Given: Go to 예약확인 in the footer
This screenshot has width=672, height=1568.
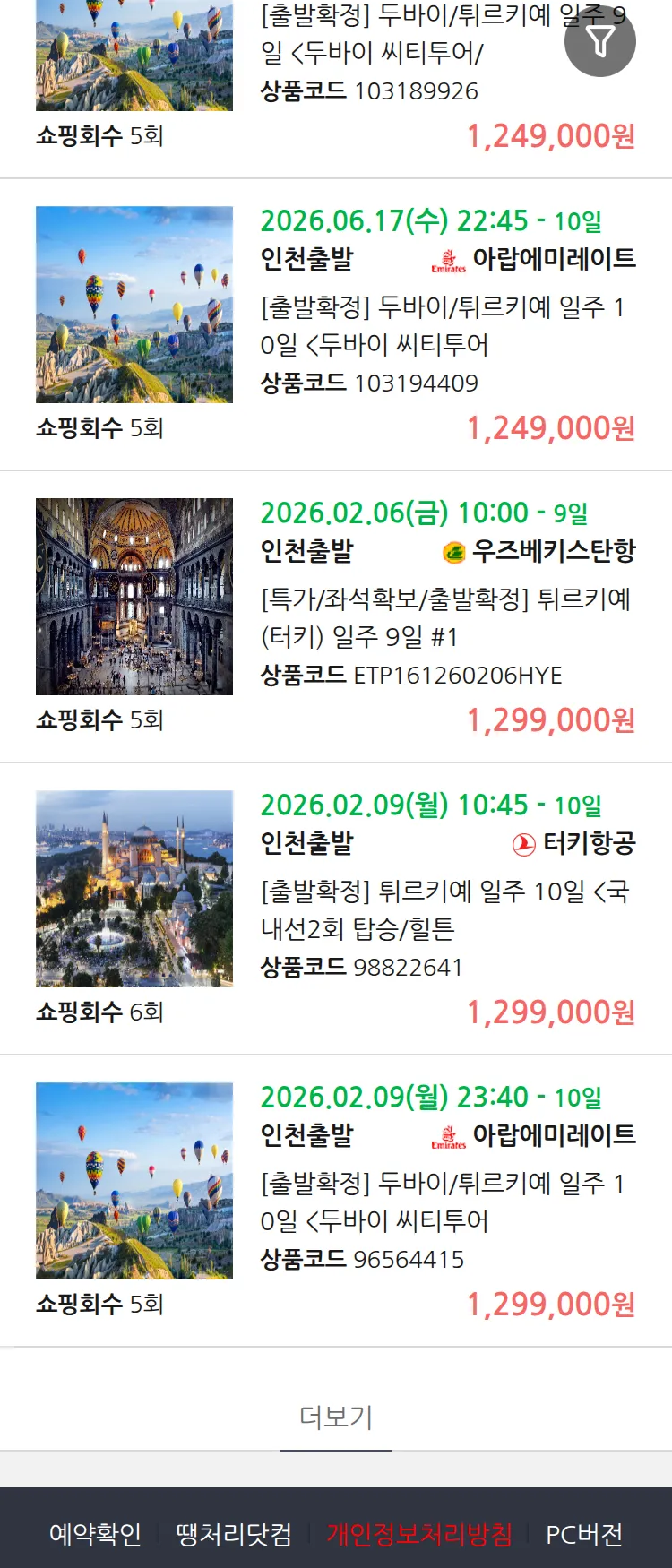Looking at the screenshot, I should pos(95,1534).
